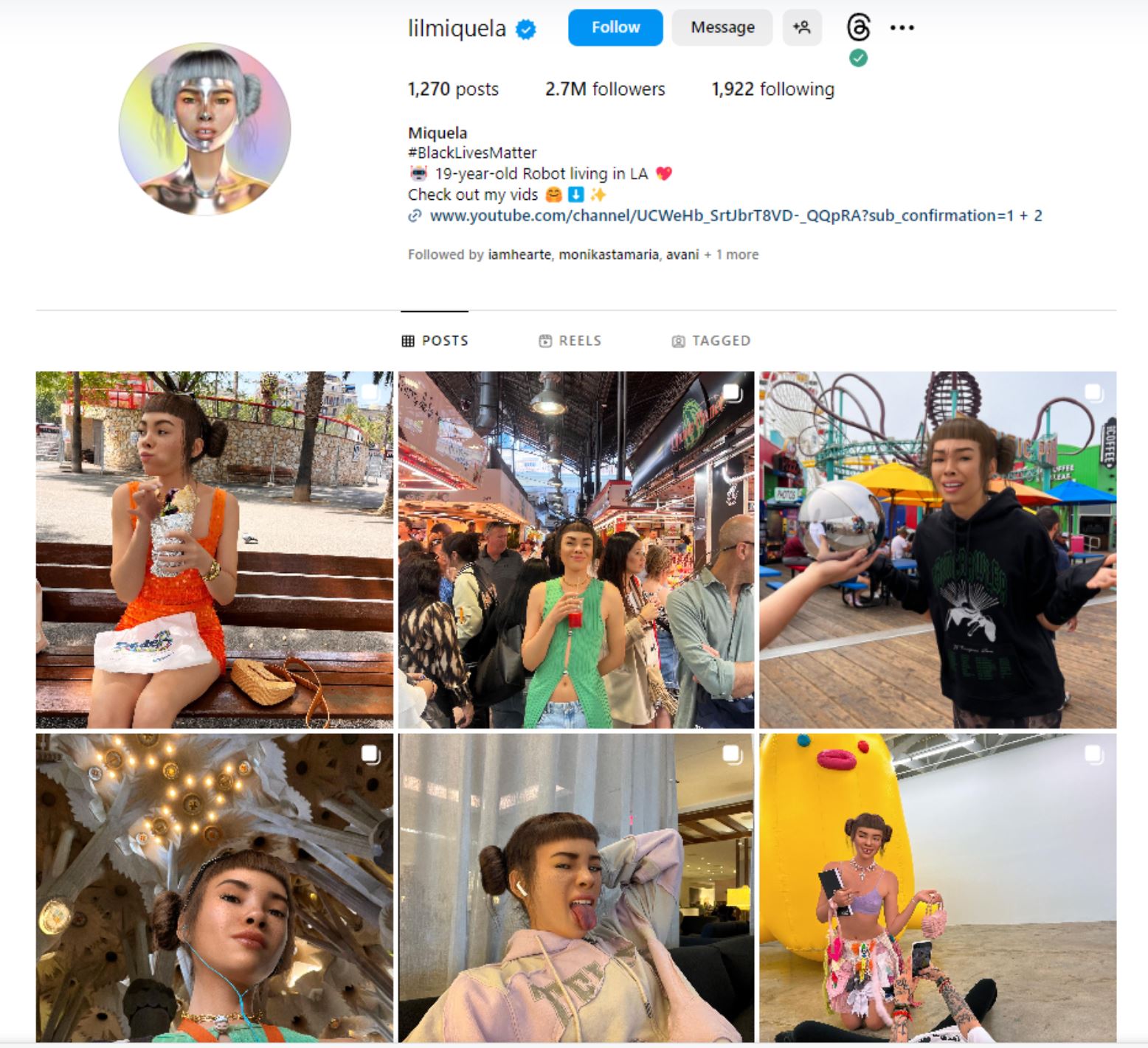This screenshot has width=1148, height=1048.
Task: Select the Posts tab
Action: point(435,341)
